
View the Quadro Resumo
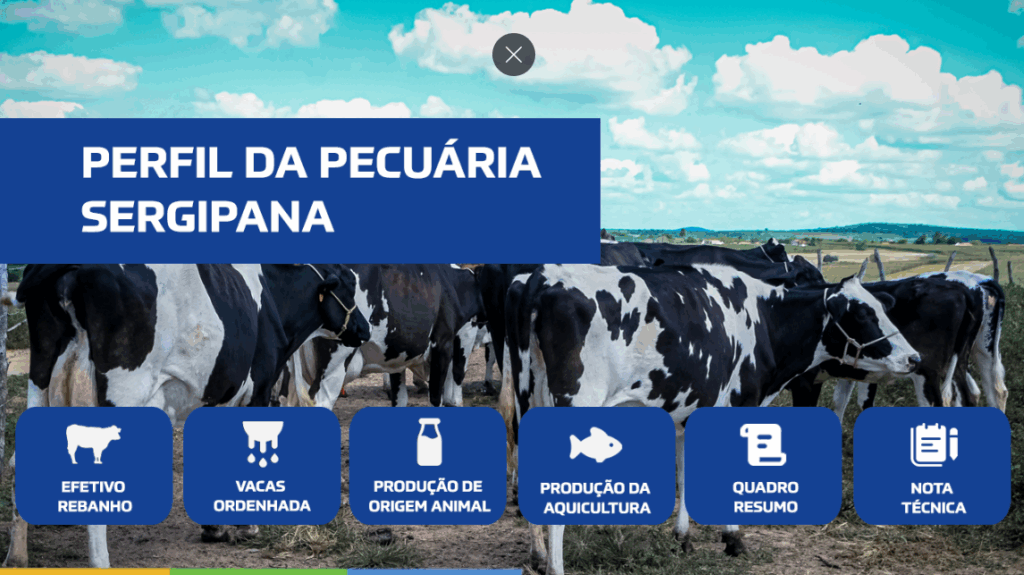click(x=764, y=466)
